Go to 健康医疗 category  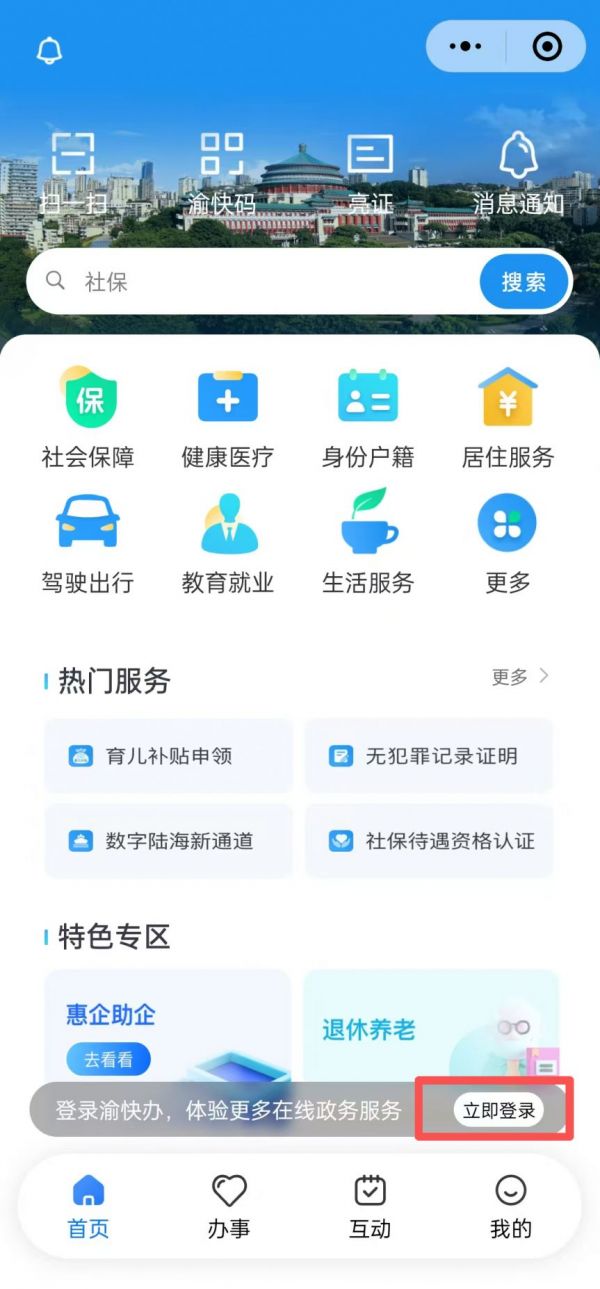point(228,417)
